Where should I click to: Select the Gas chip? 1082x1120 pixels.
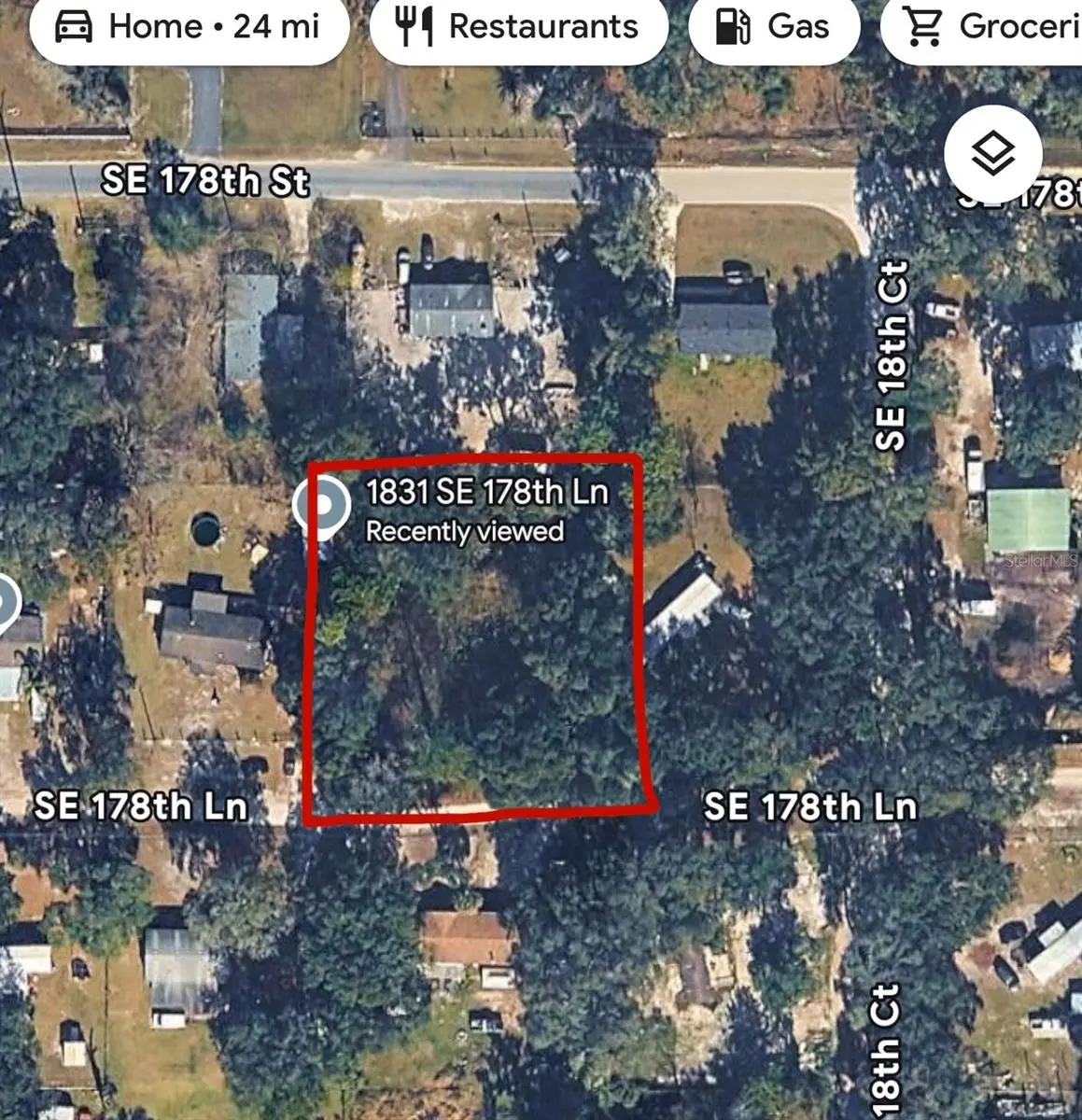coord(774,27)
